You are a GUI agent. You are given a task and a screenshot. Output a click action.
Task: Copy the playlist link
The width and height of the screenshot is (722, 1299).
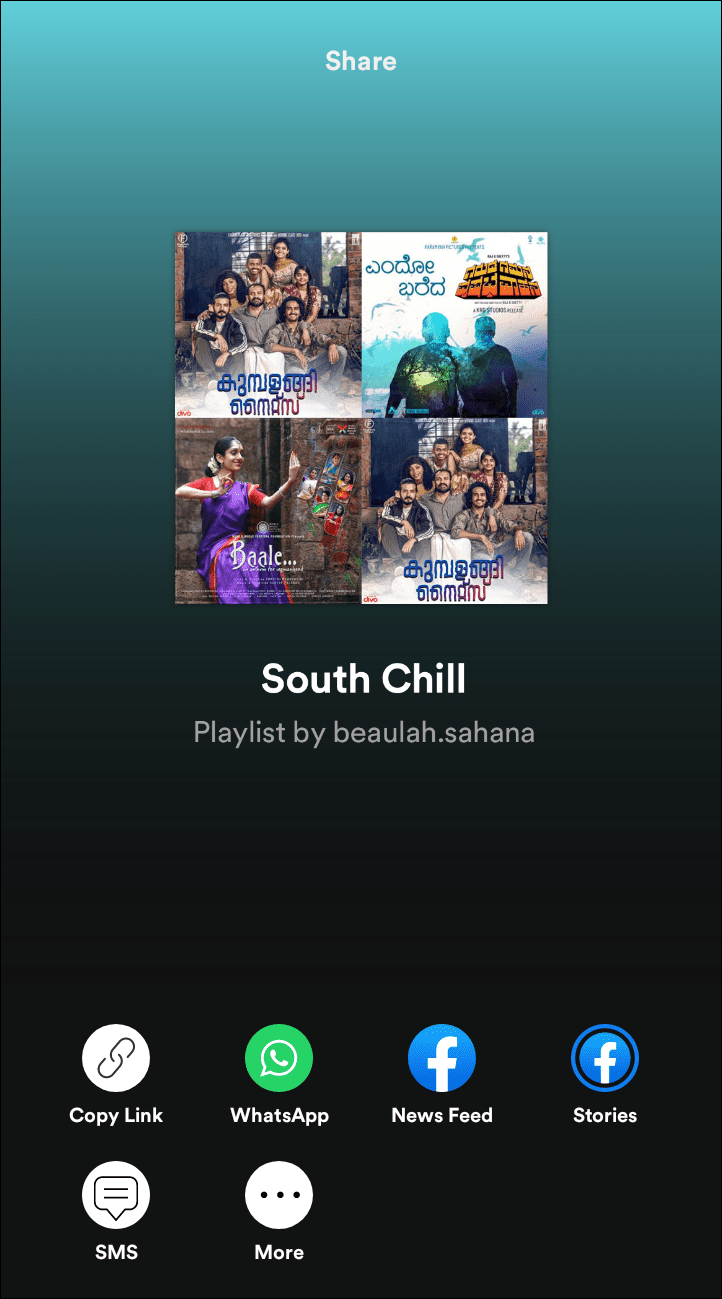point(116,1059)
